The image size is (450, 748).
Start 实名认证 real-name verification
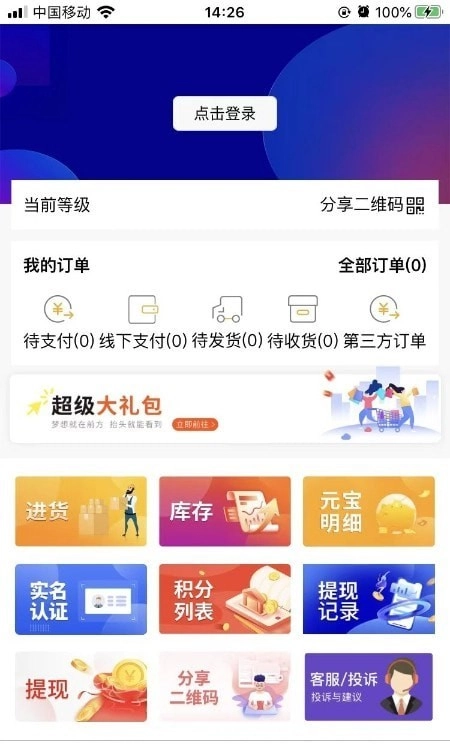81,599
